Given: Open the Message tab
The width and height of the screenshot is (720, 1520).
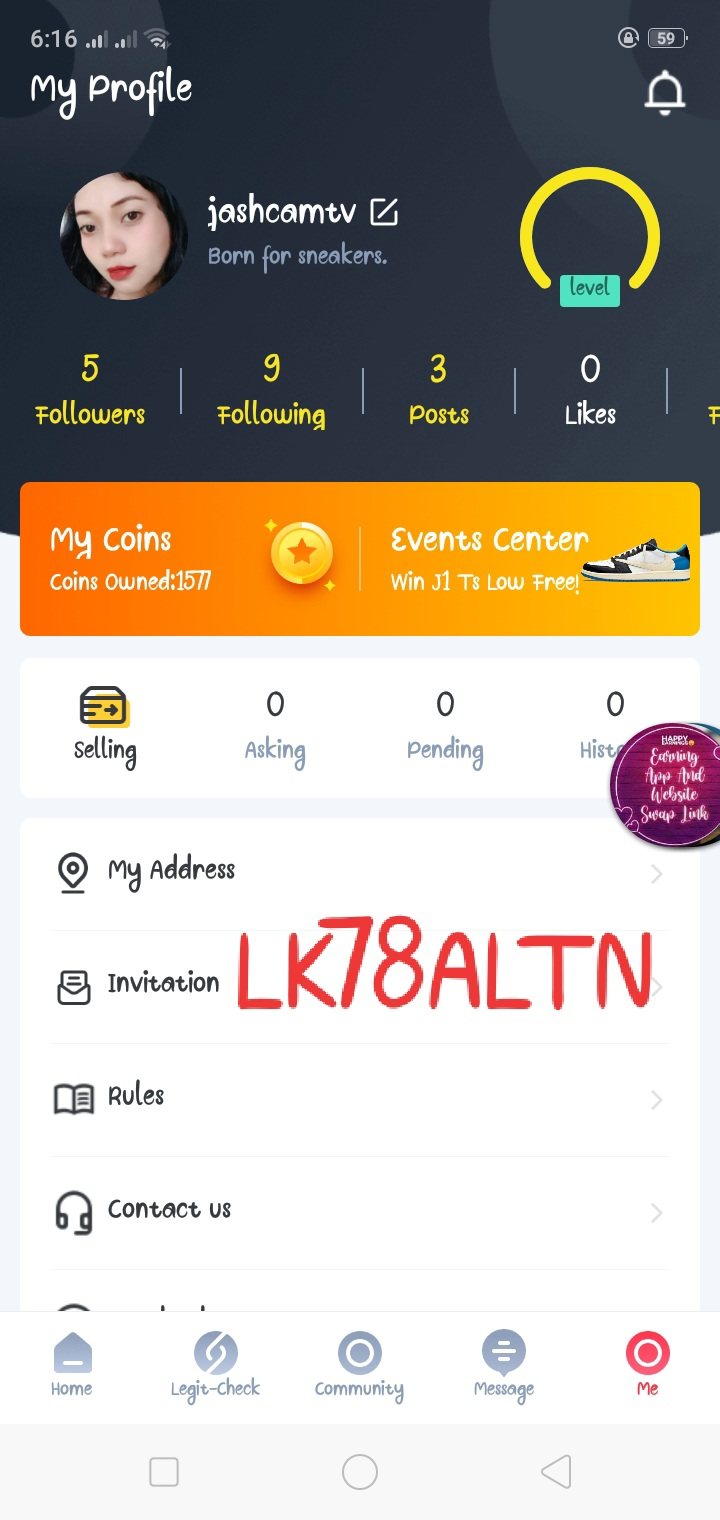Looking at the screenshot, I should coord(504,1365).
